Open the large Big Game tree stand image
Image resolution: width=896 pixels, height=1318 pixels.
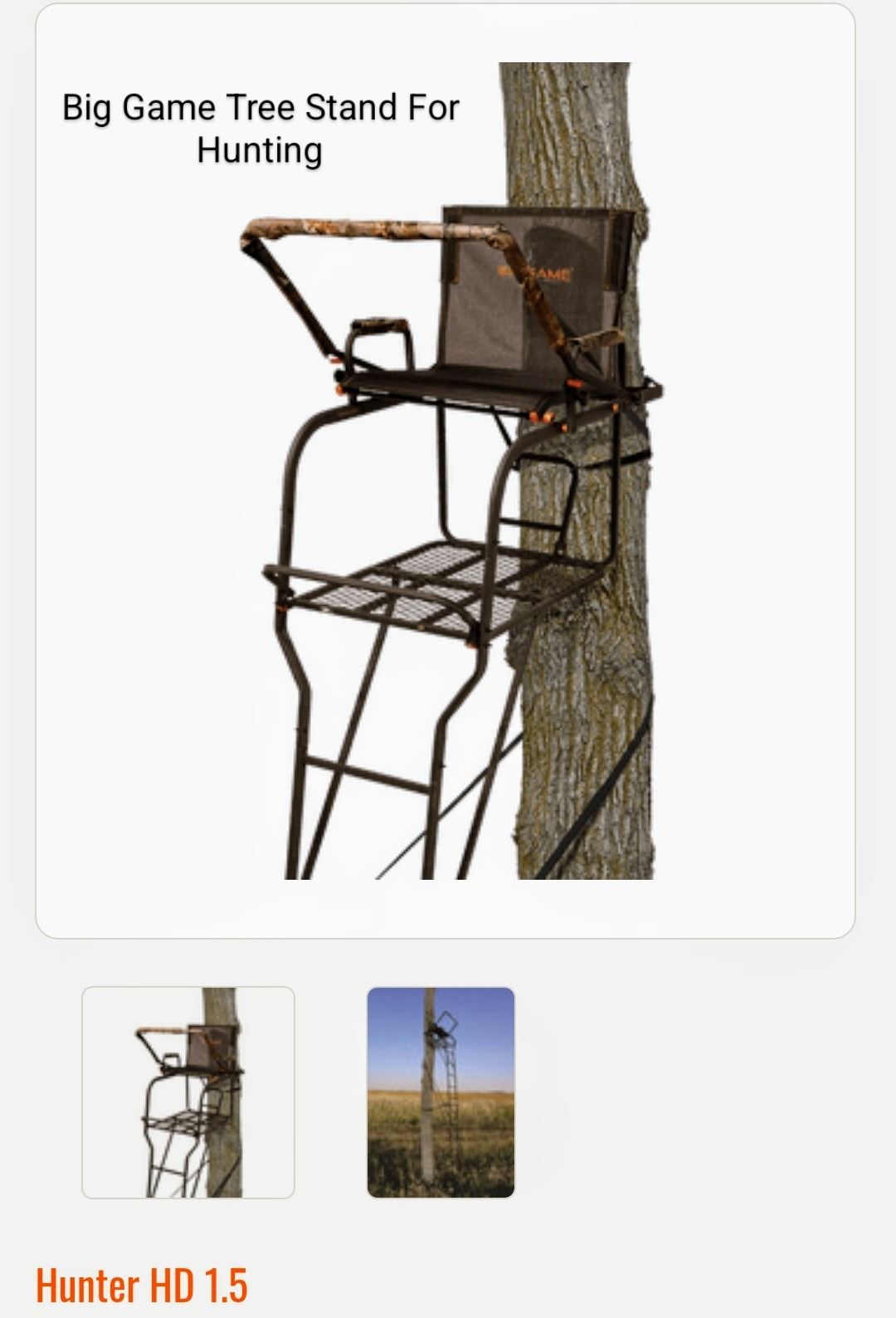pyautogui.click(x=446, y=498)
